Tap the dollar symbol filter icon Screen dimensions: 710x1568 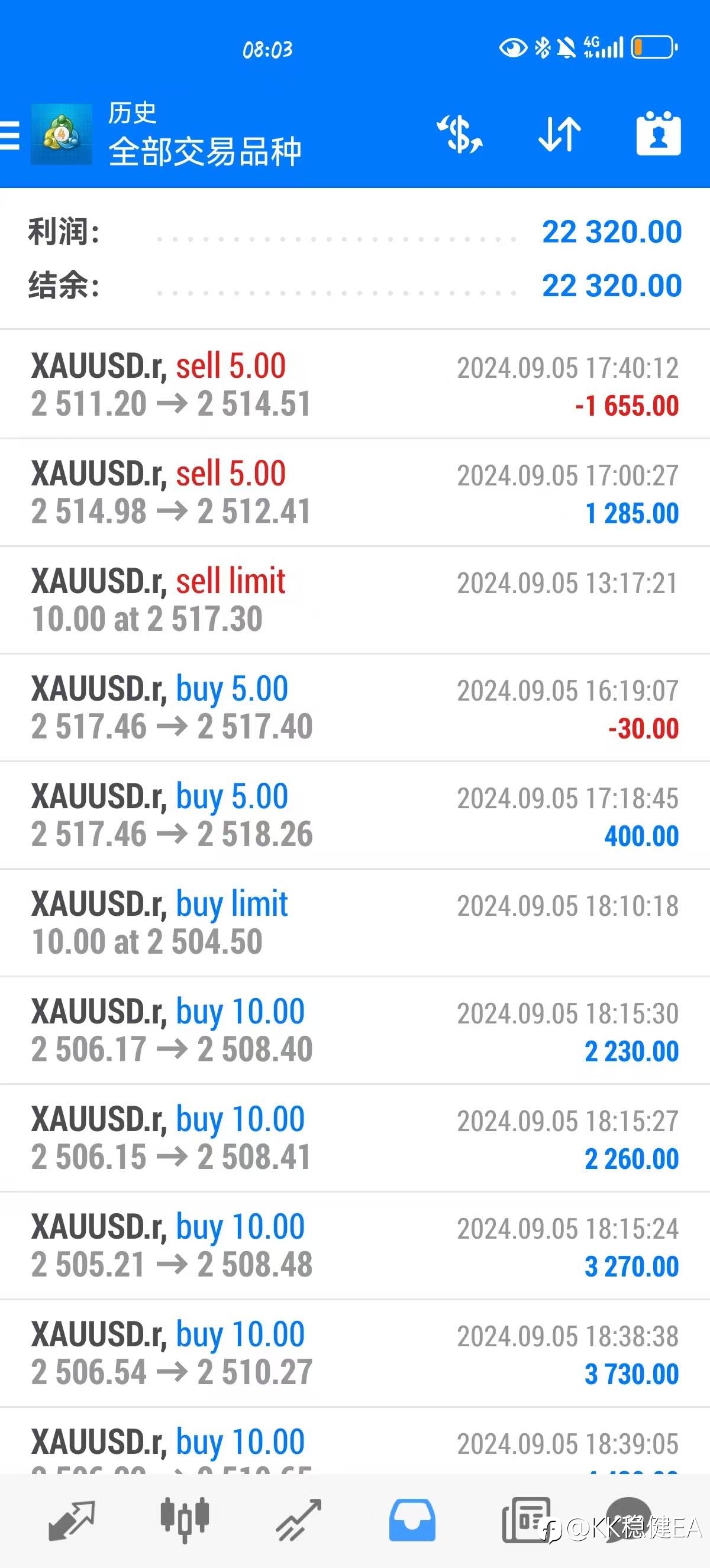(x=460, y=135)
